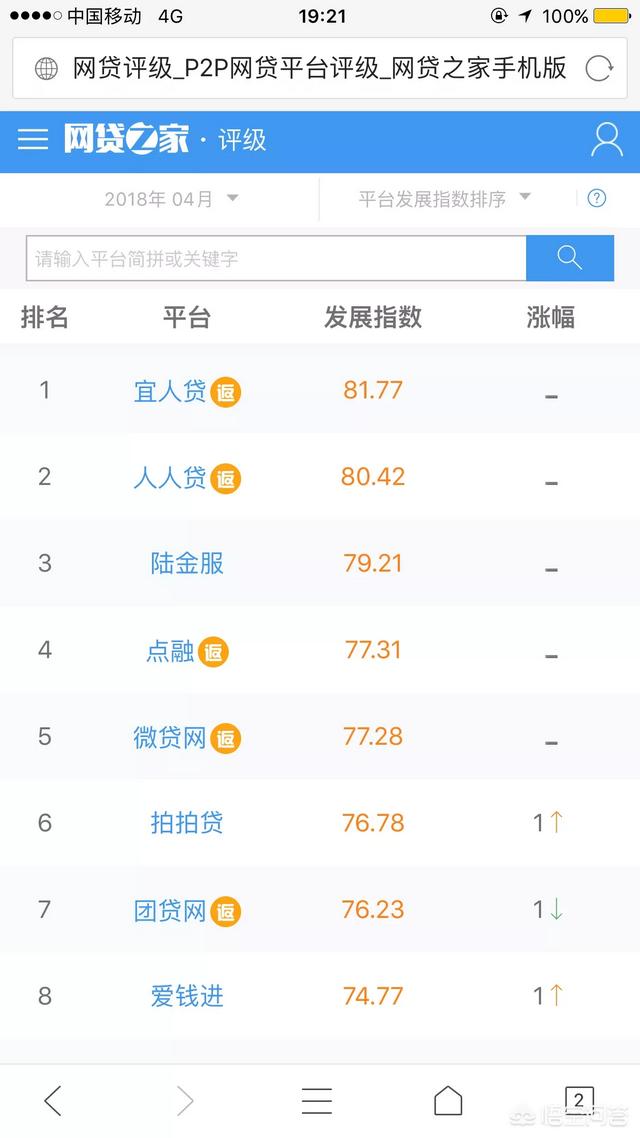Open the browser menu in bottom toolbar
The width and height of the screenshot is (640, 1138).
[317, 1101]
